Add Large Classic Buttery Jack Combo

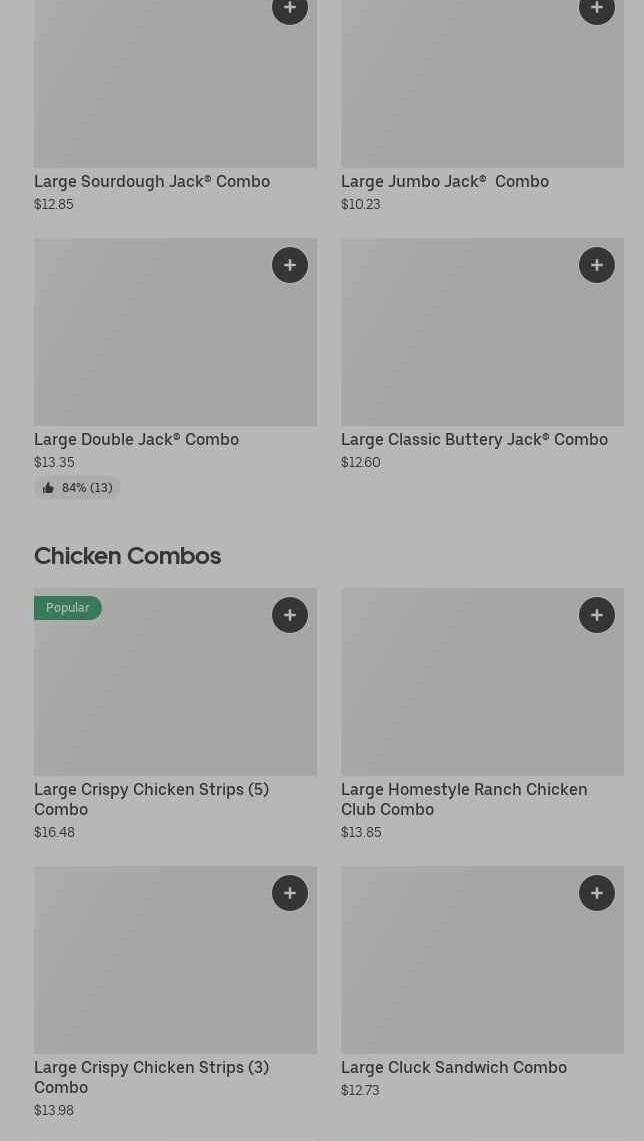(597, 265)
